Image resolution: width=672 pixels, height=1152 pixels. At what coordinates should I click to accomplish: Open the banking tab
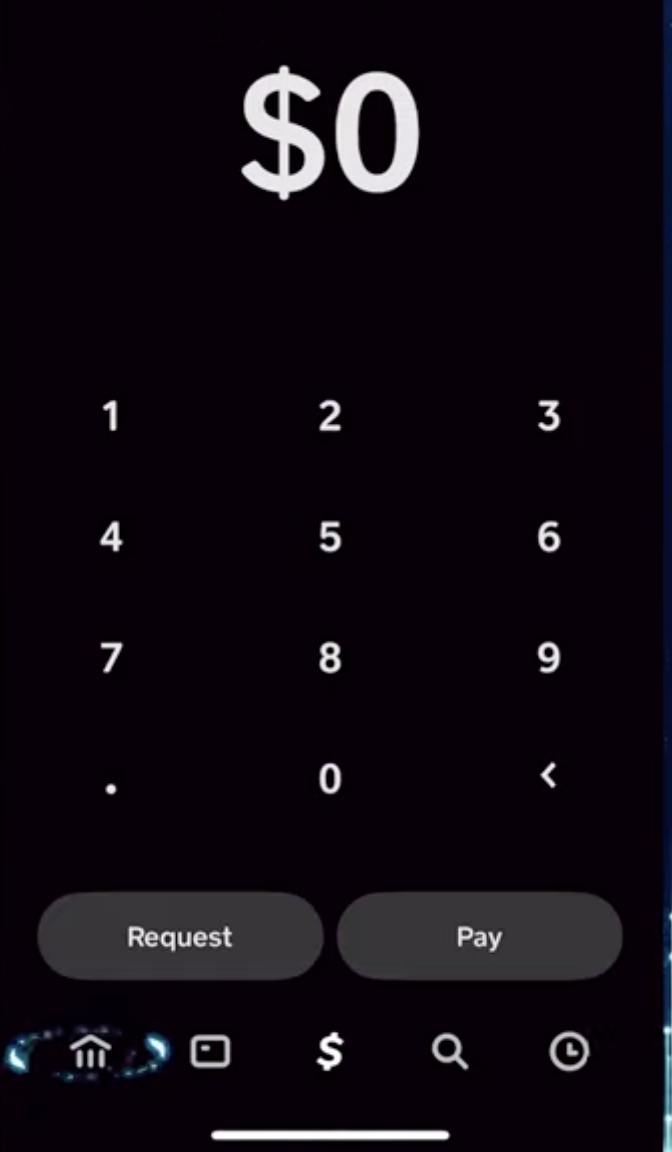[x=90, y=1051]
